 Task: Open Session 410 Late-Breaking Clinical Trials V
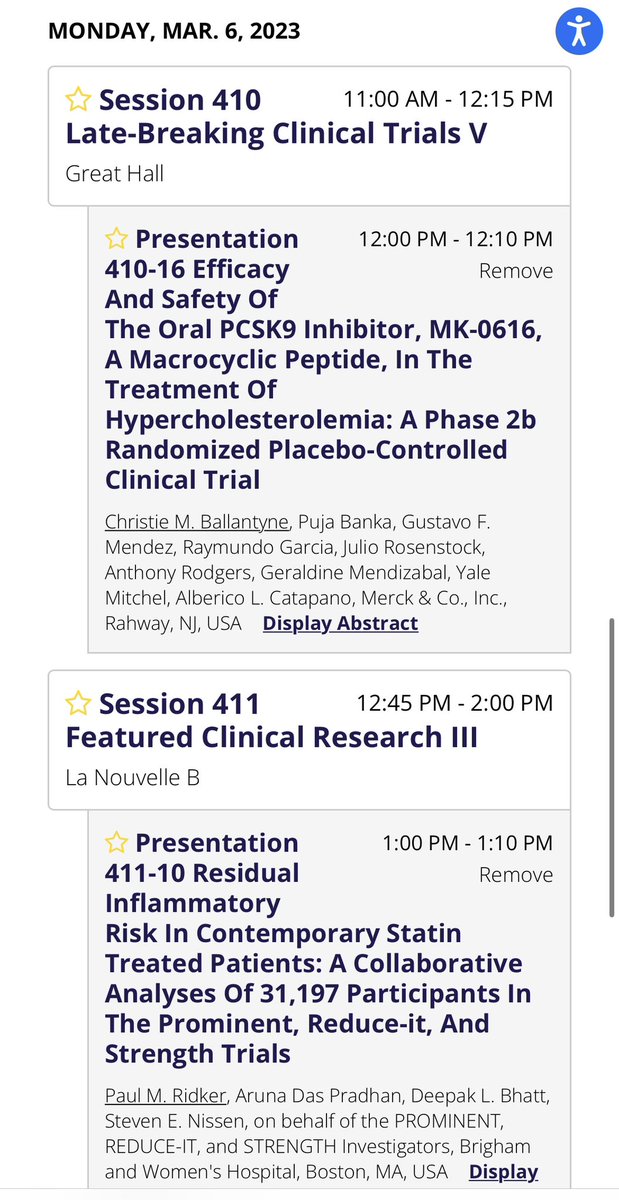coord(276,132)
